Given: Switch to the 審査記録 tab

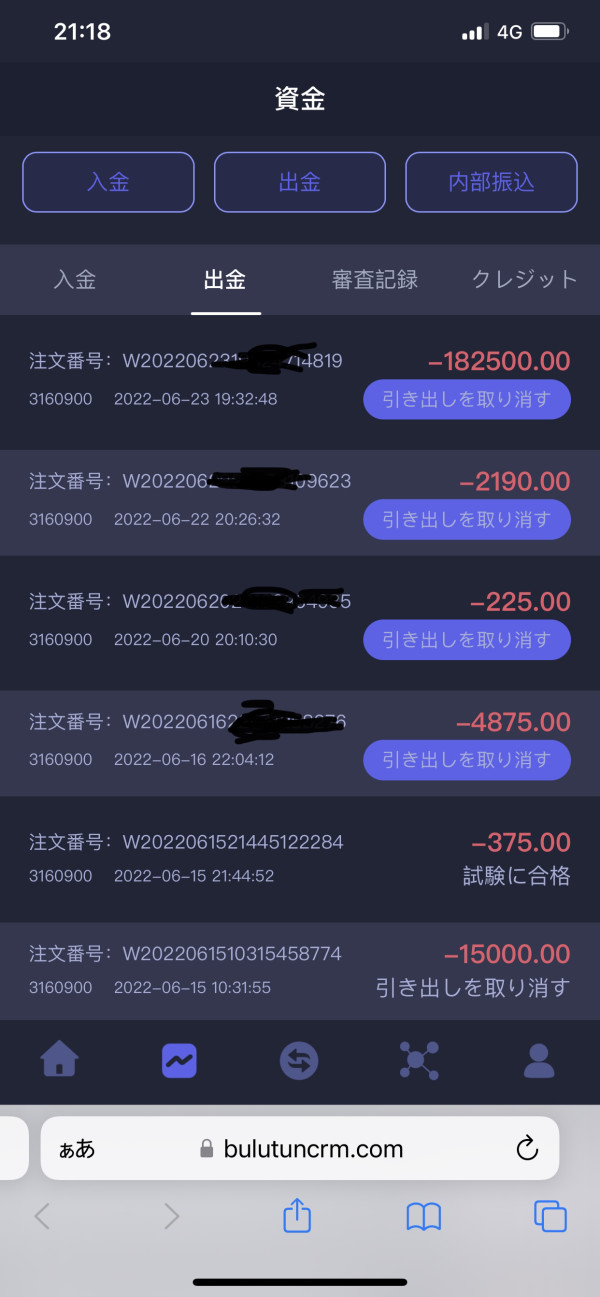Looking at the screenshot, I should (x=375, y=280).
